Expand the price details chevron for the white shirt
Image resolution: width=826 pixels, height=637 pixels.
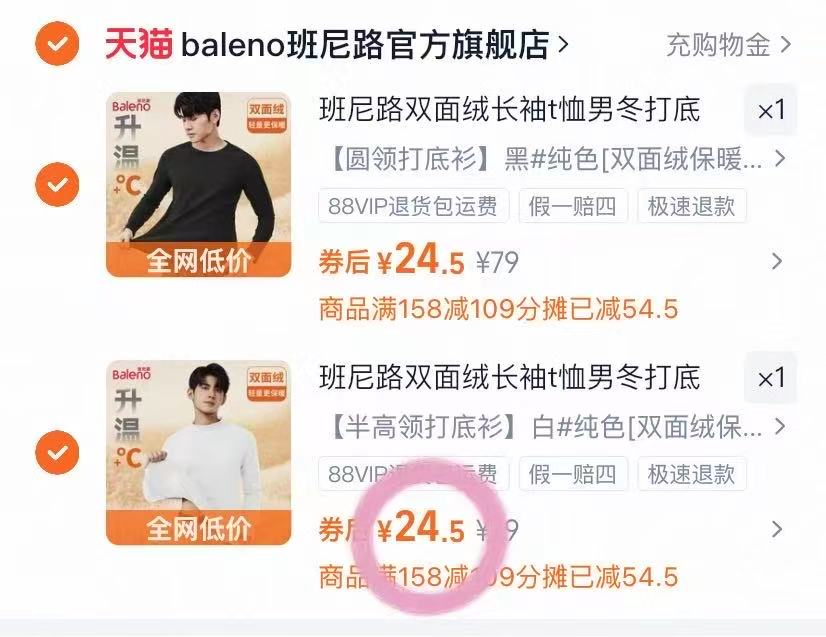click(x=778, y=529)
